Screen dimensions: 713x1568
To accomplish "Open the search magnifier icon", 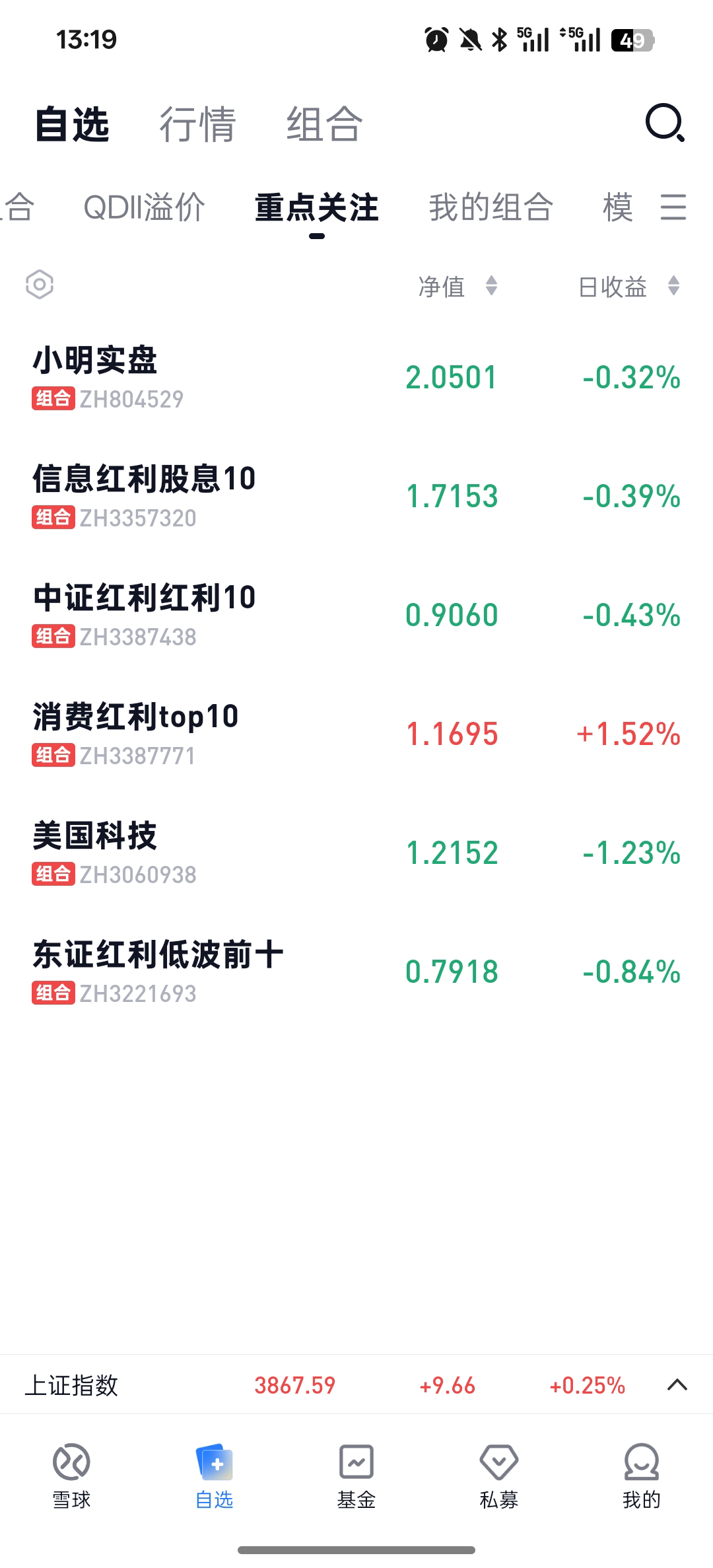I will coord(664,123).
